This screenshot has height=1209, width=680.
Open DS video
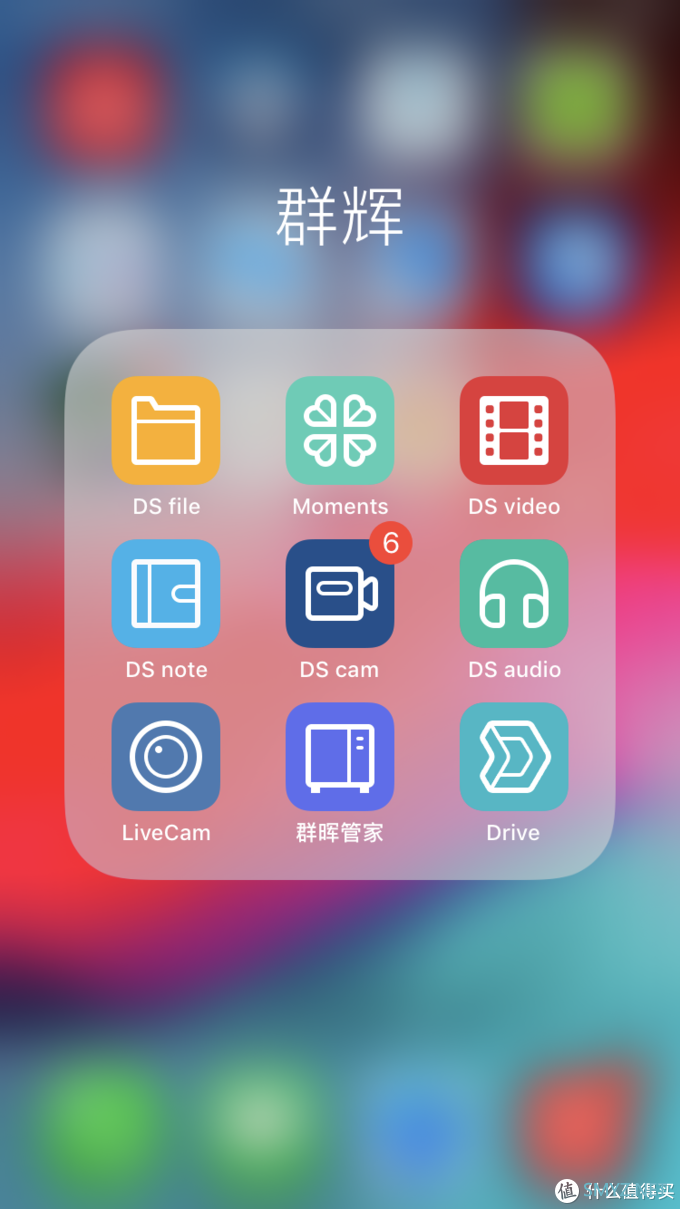[x=514, y=430]
